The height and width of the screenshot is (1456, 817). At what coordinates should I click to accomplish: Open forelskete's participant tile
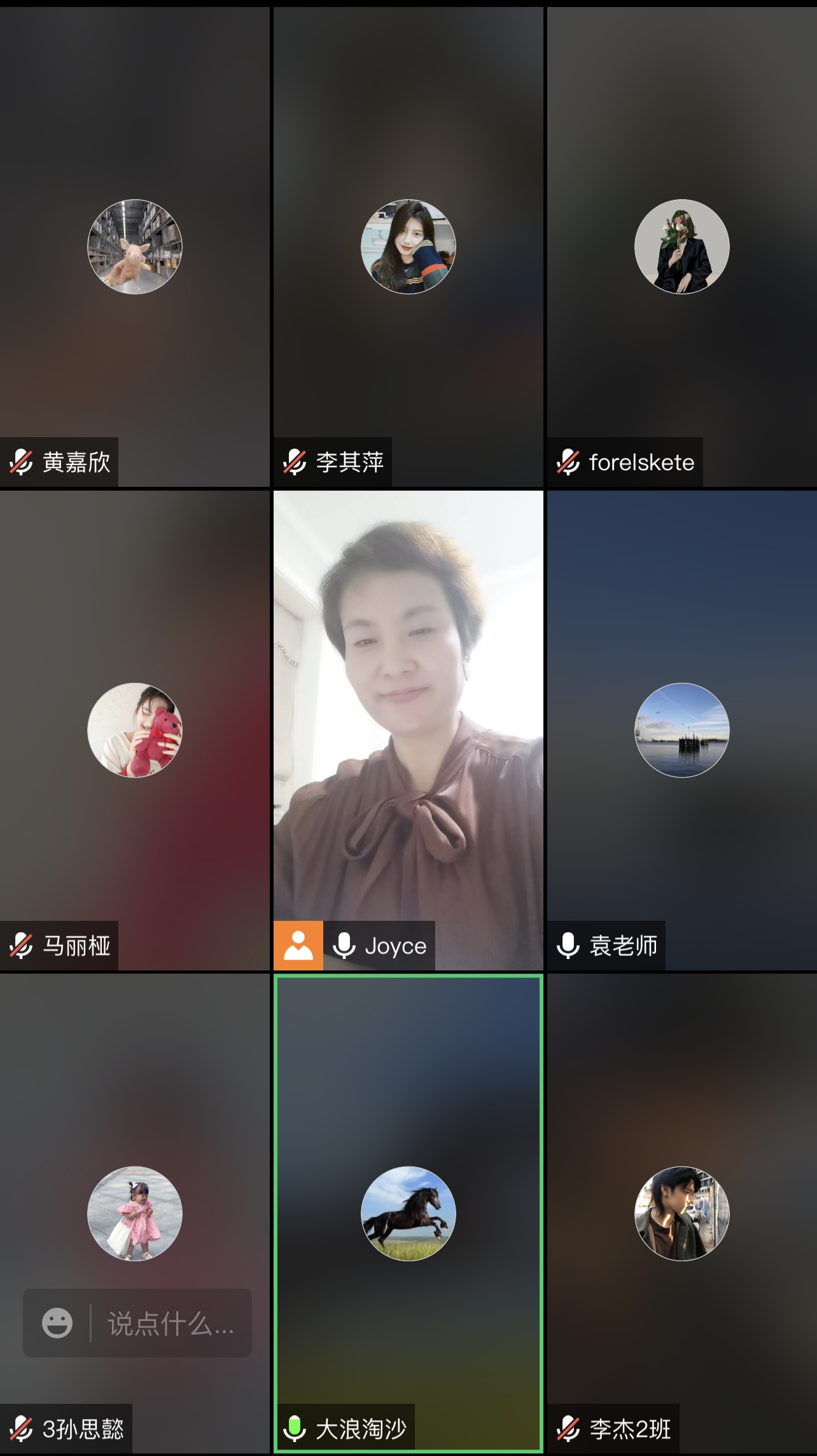pos(681,247)
